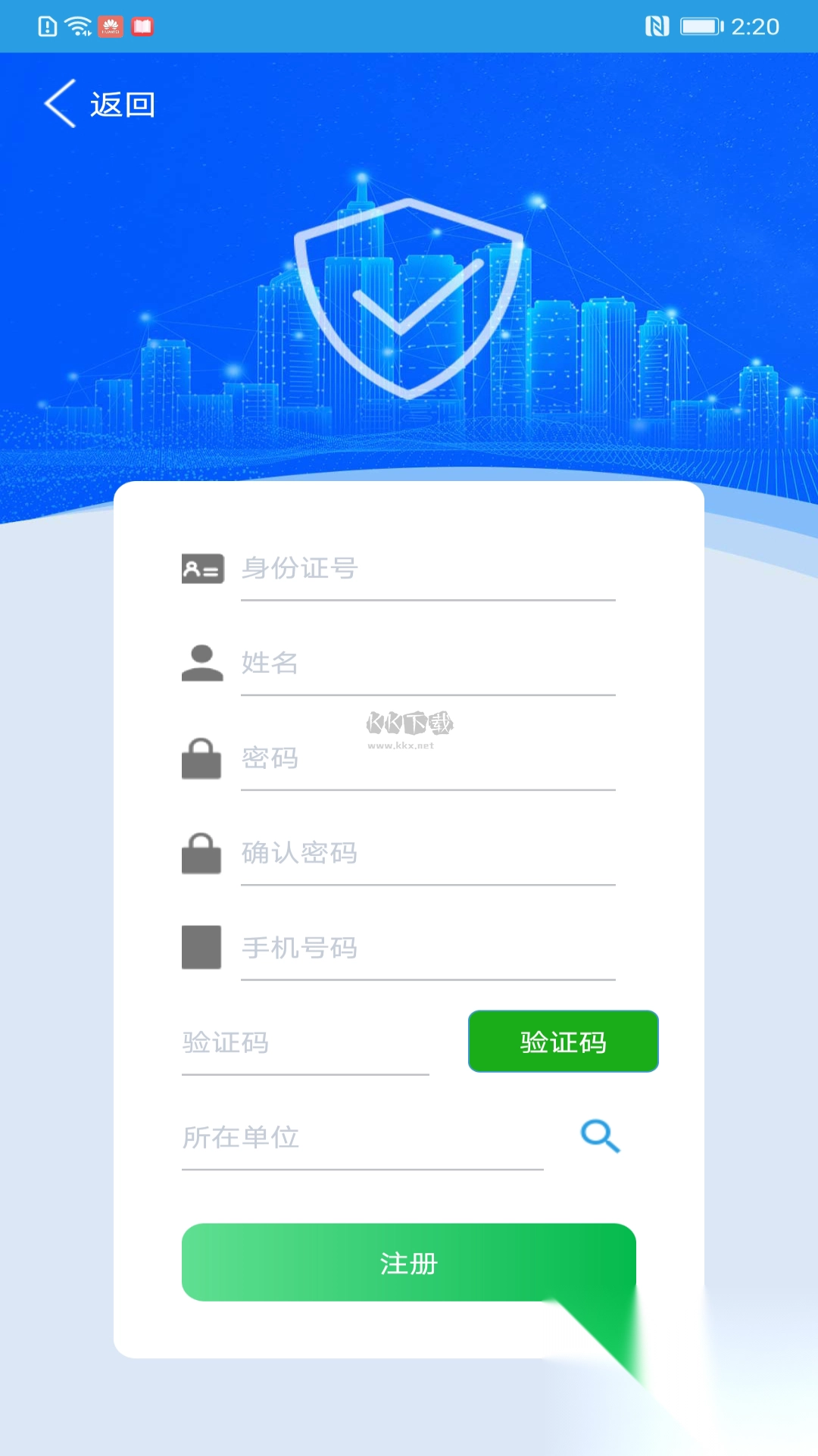This screenshot has height=1456, width=818.
Task: Click the battery indicator in the status bar
Action: click(701, 25)
